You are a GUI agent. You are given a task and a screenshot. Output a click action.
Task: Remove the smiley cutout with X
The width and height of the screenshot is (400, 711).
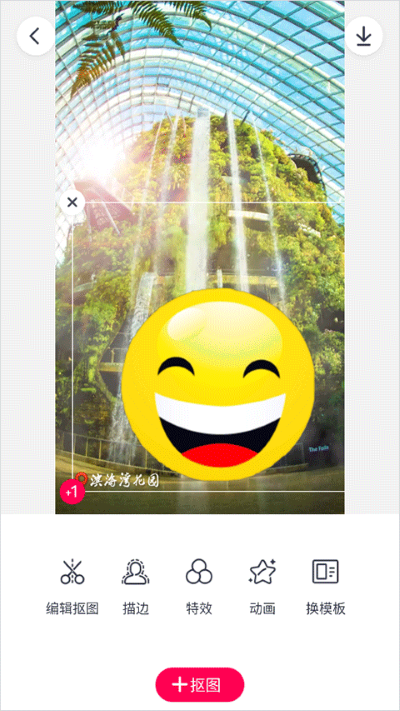coord(72,202)
